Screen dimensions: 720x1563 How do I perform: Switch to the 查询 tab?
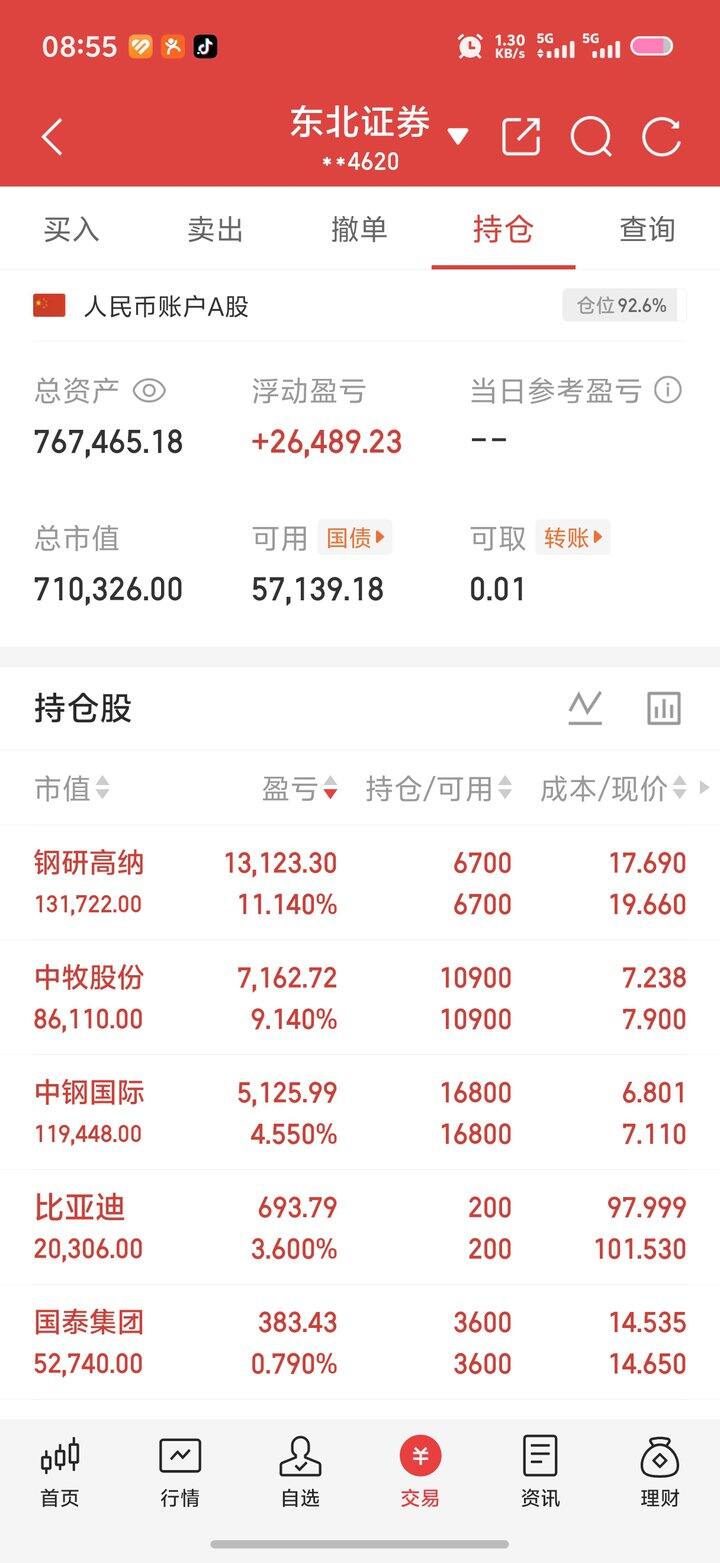(x=647, y=229)
